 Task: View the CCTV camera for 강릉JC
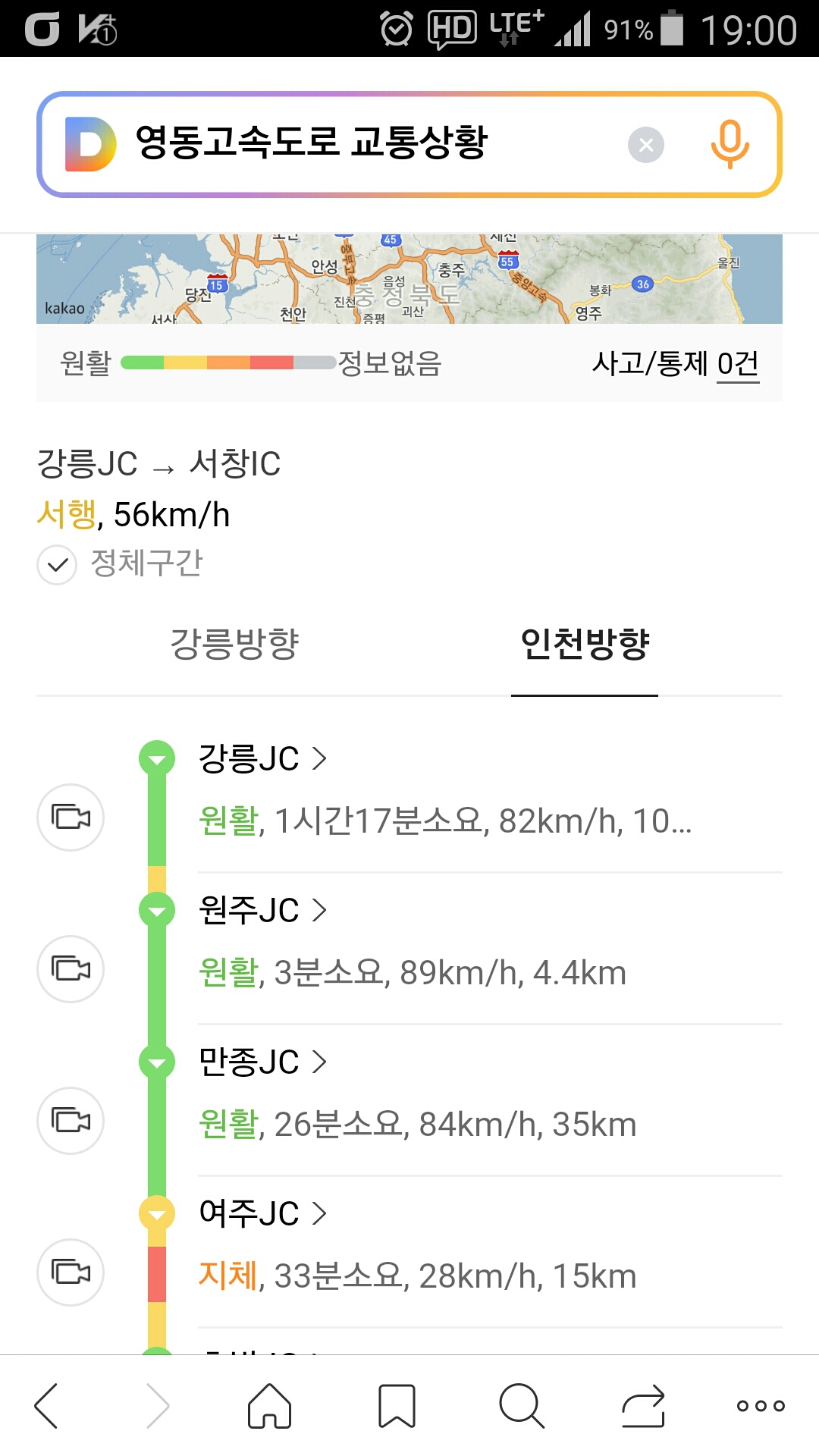pos(71,817)
